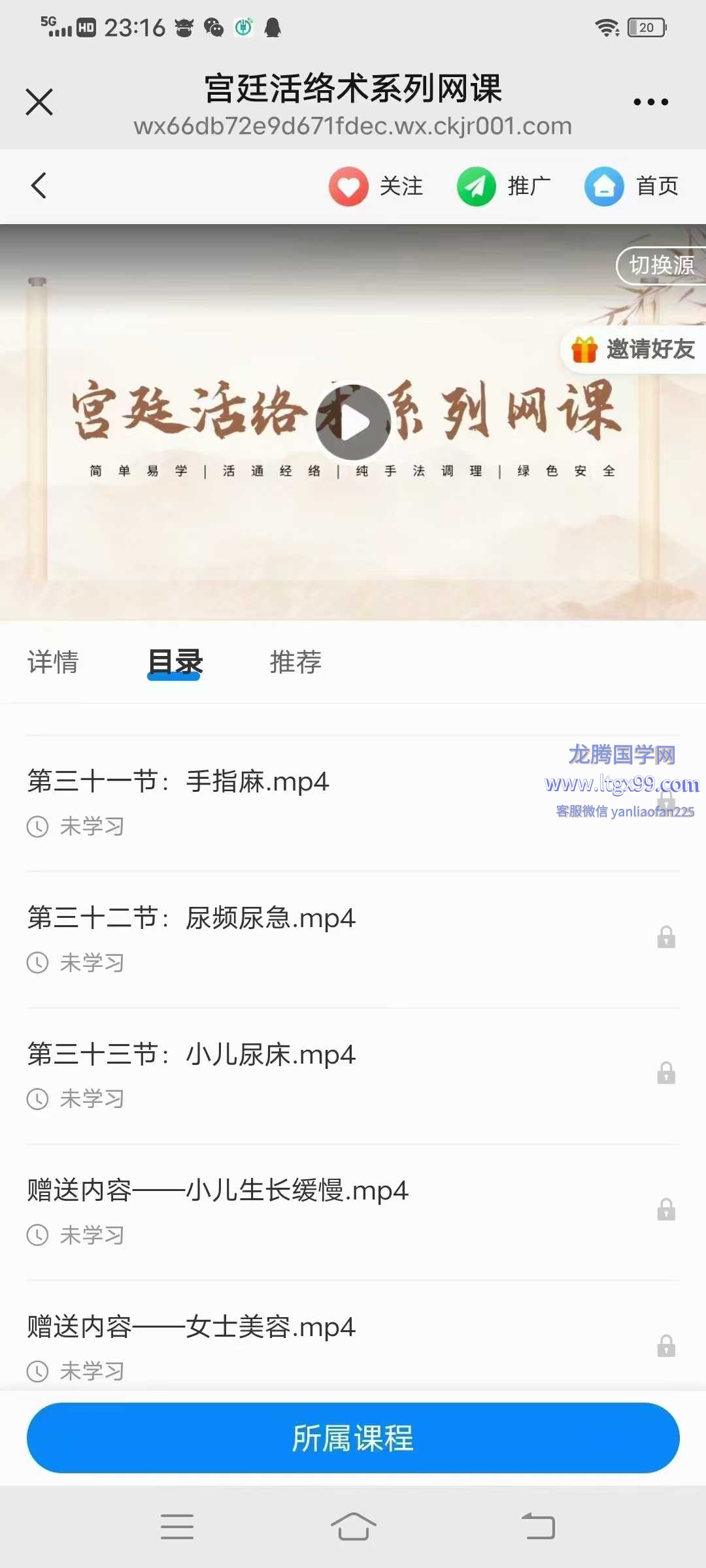Tap 切换源 to switch video source

point(661,265)
